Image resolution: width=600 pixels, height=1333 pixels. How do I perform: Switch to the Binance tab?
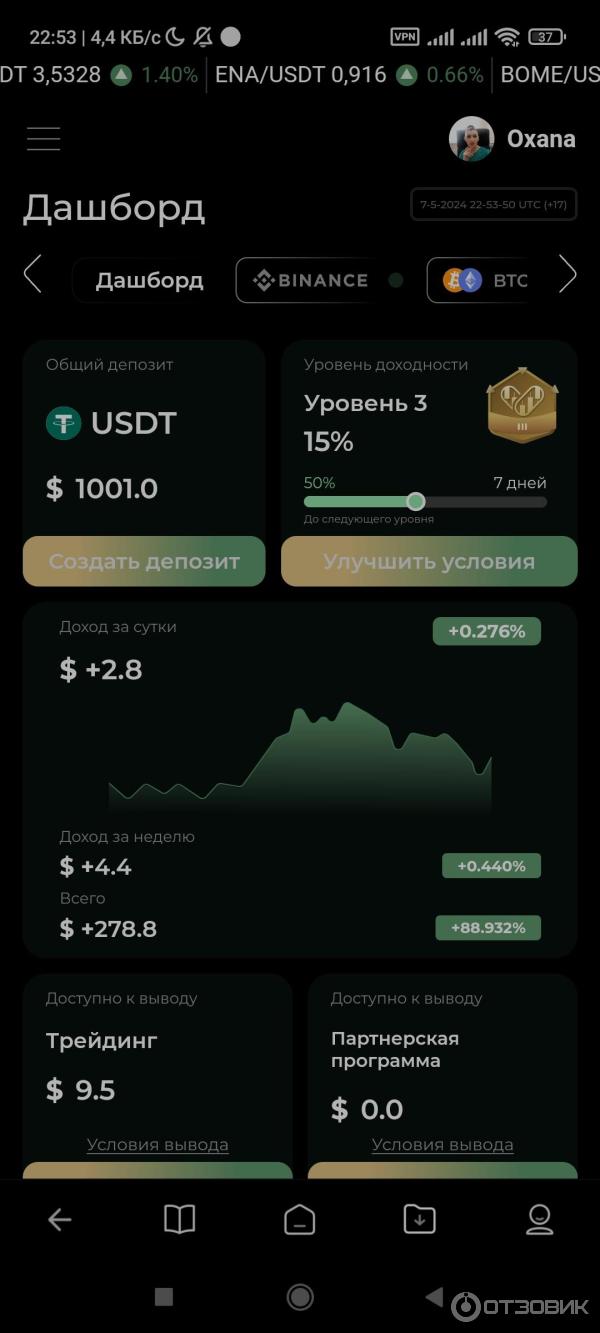click(311, 280)
